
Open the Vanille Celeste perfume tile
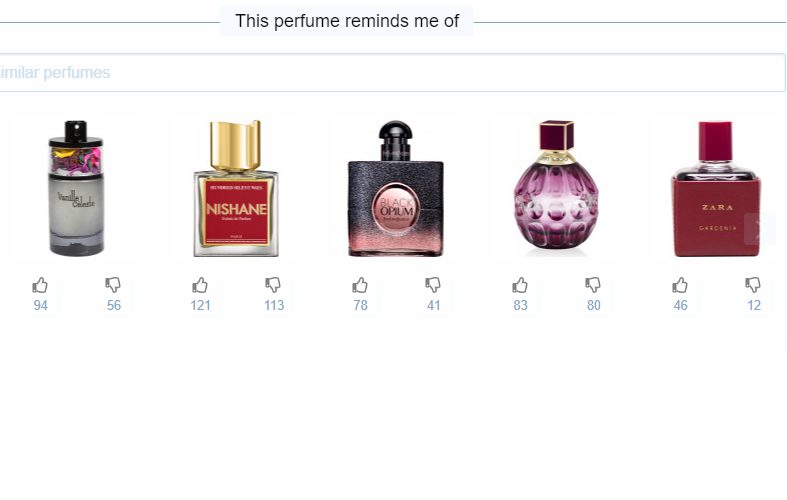[75, 188]
